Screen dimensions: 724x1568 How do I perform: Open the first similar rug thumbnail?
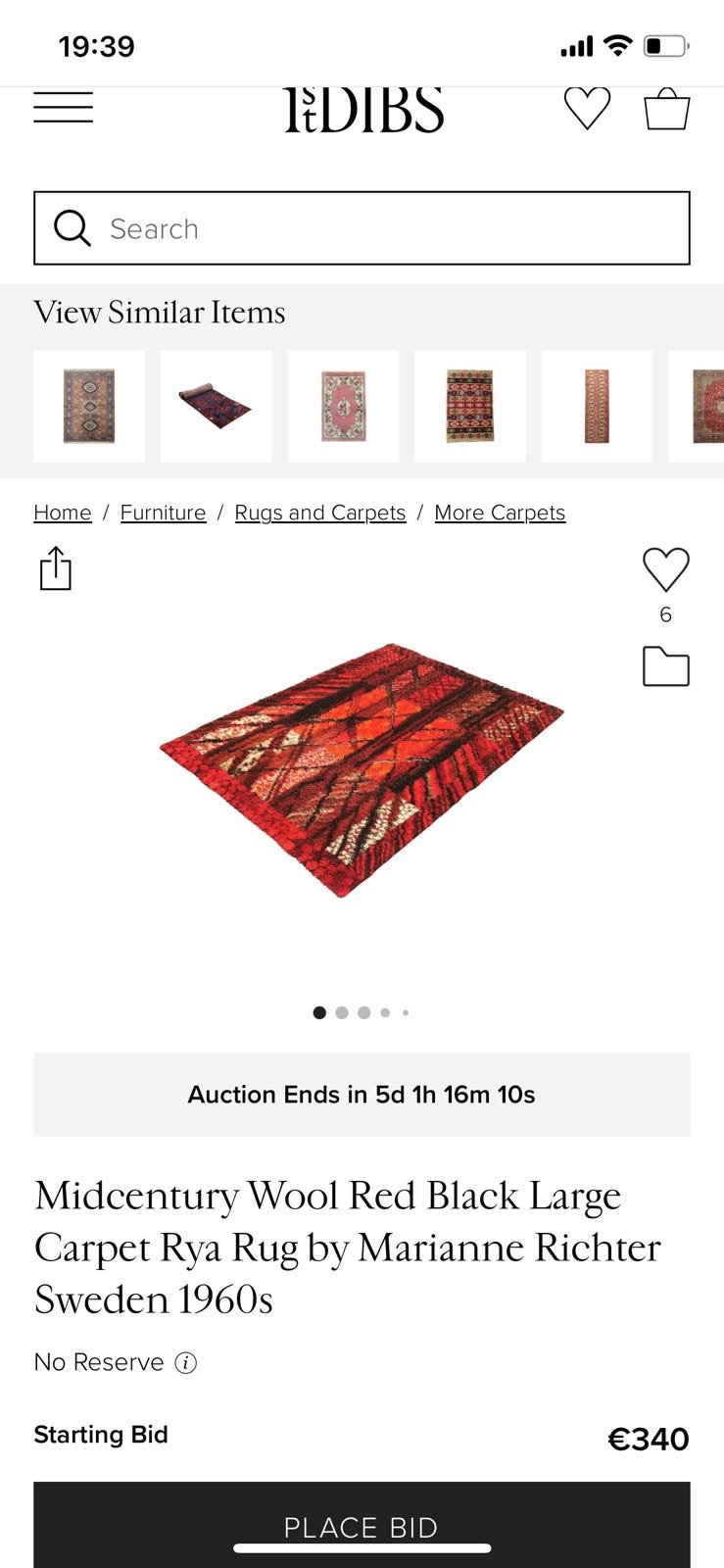click(x=89, y=406)
